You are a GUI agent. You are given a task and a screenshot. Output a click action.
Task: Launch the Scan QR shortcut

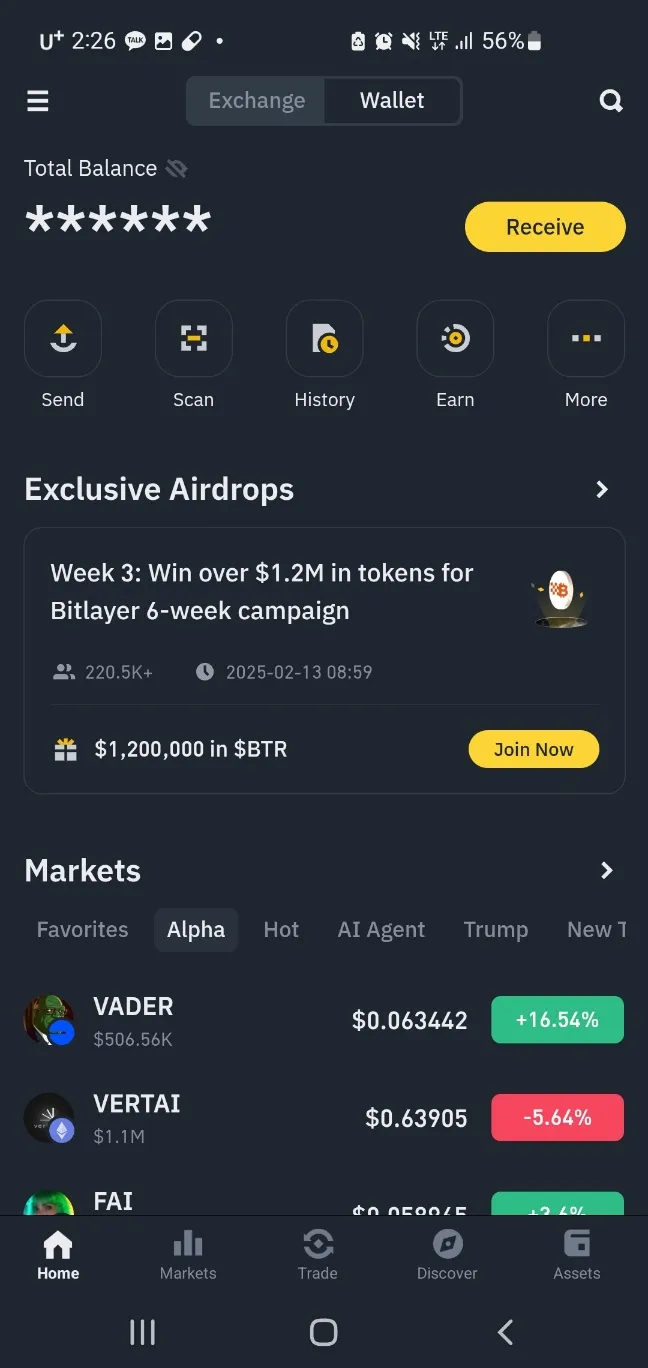[193, 339]
